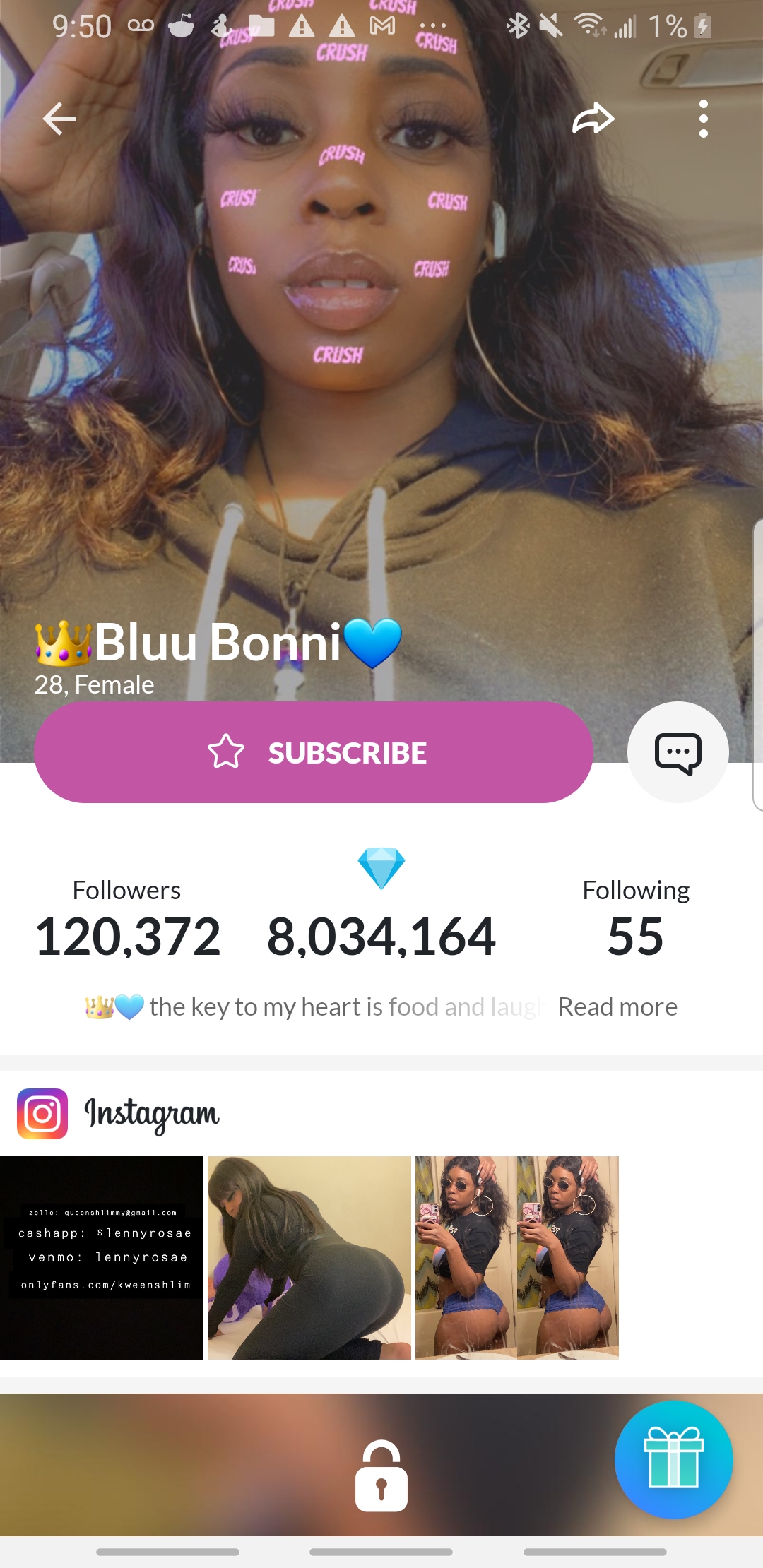Unlock the locked content below

pyautogui.click(x=381, y=1475)
